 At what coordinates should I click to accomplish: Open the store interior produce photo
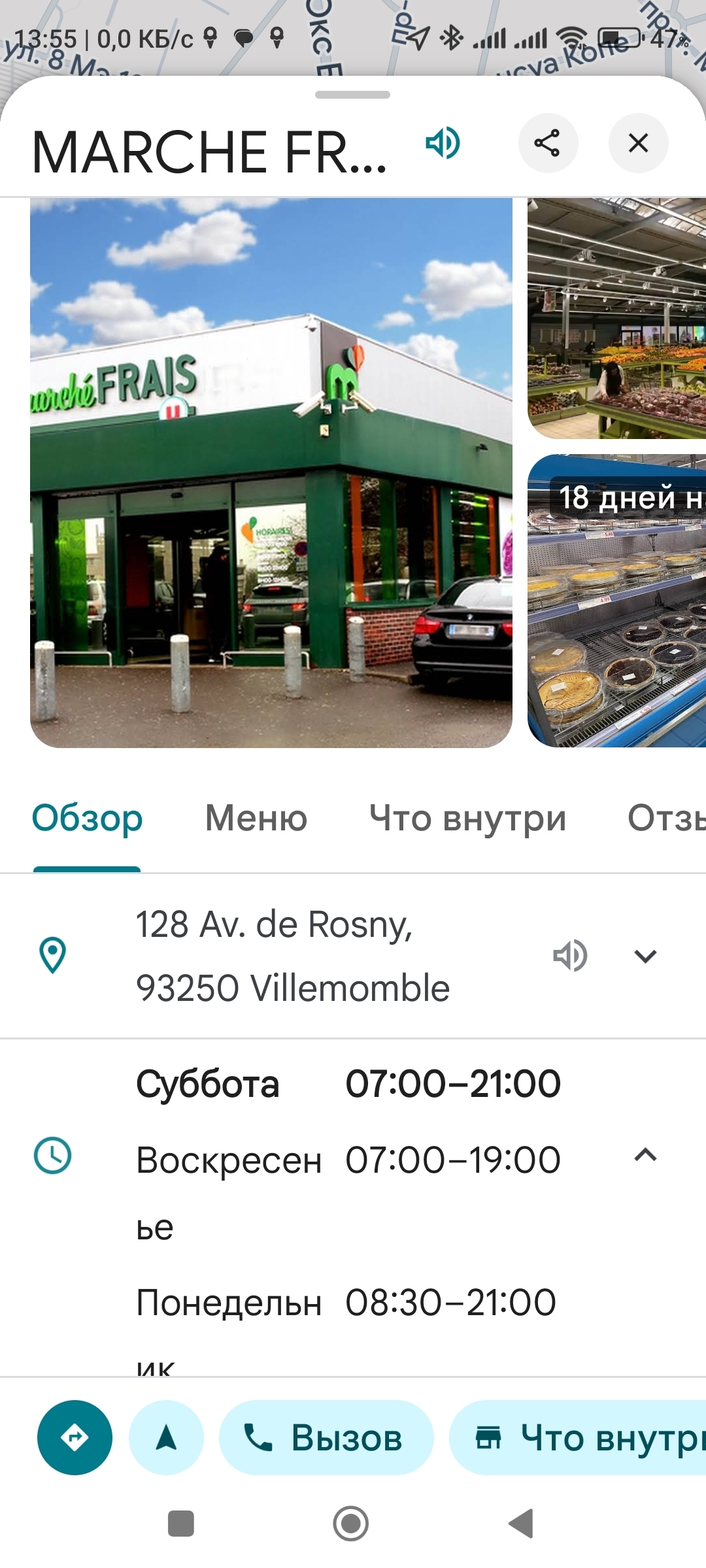click(616, 318)
